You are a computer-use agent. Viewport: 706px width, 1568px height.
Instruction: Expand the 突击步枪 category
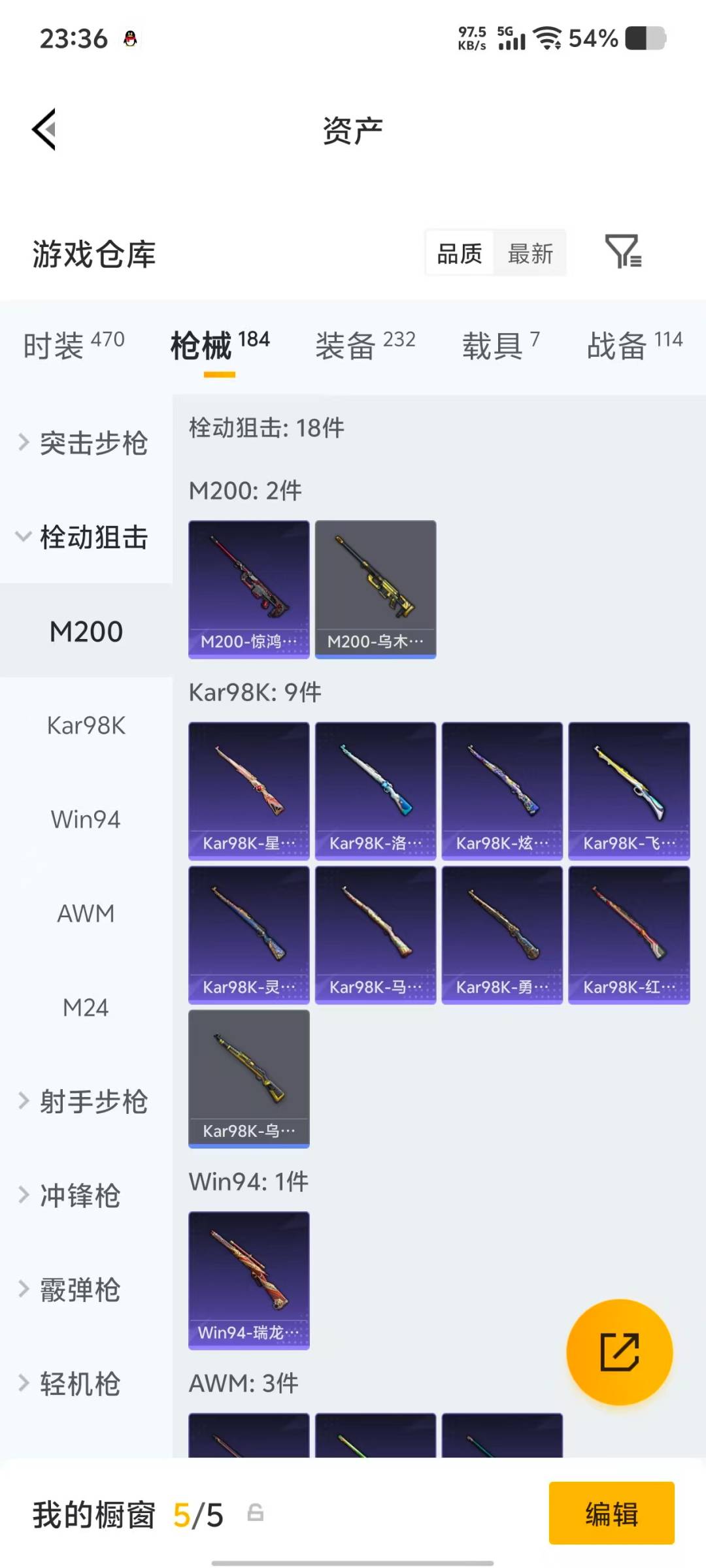85,443
